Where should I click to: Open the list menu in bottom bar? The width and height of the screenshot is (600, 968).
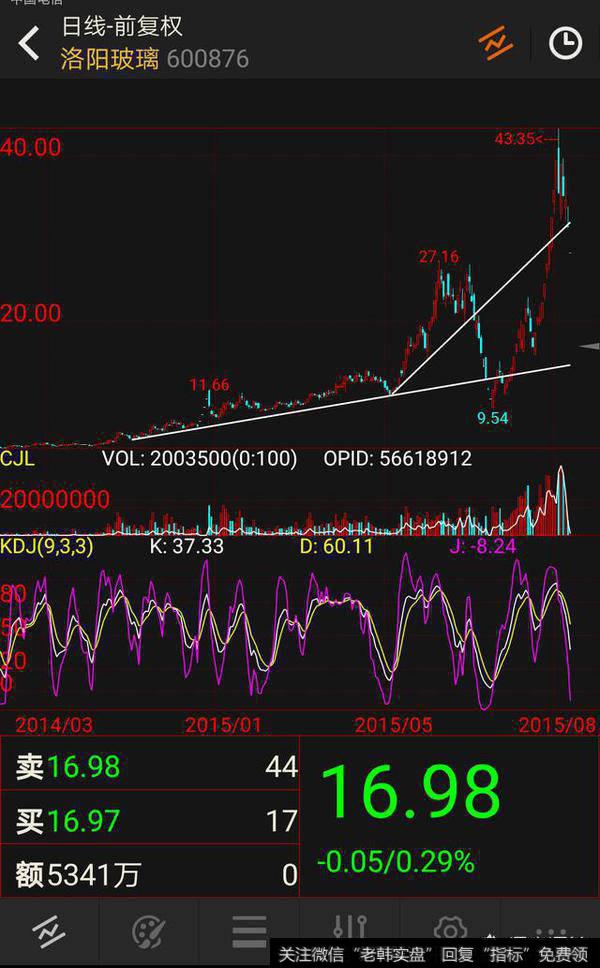[x=249, y=931]
